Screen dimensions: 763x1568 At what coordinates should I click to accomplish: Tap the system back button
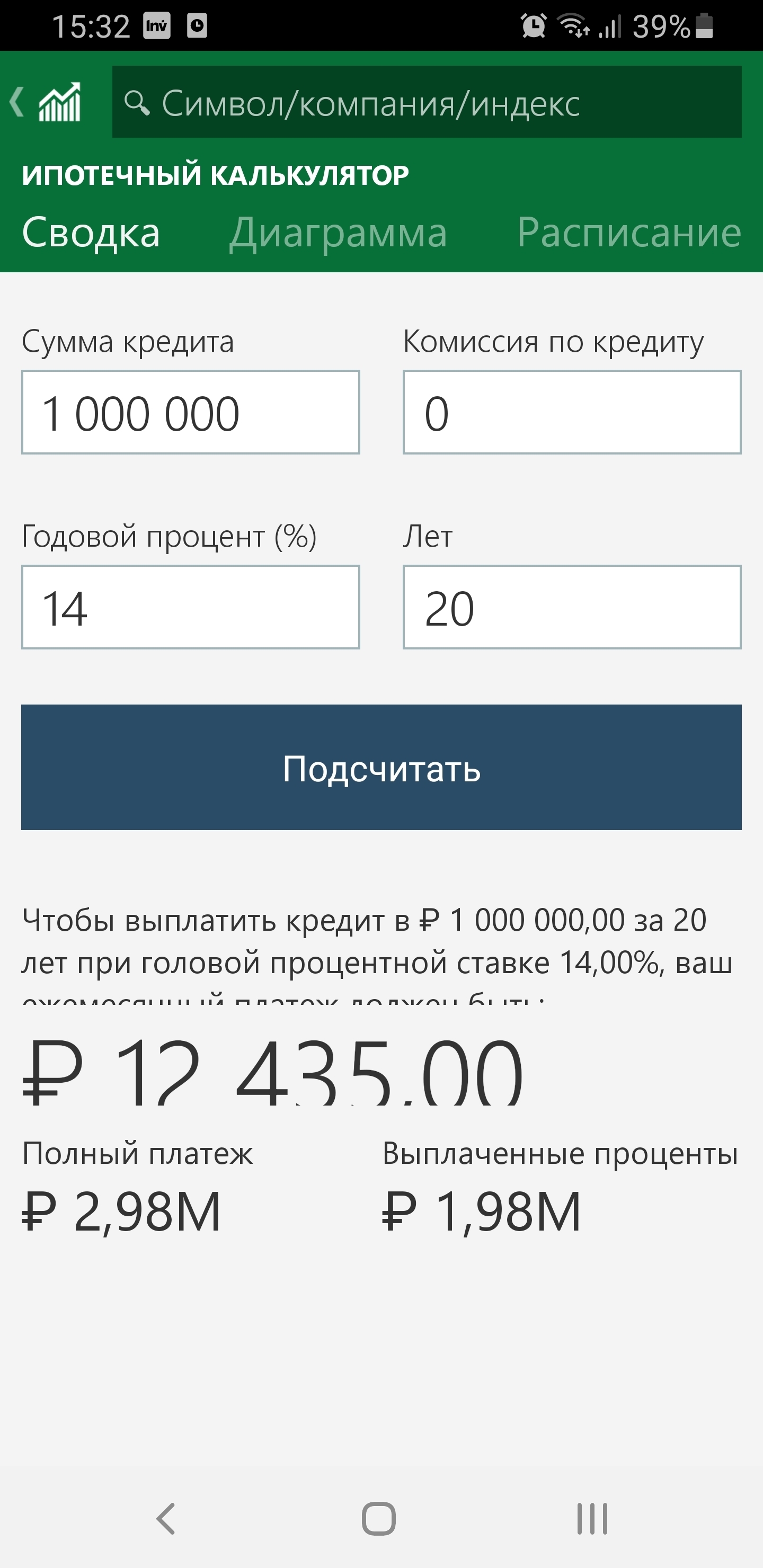click(166, 1519)
